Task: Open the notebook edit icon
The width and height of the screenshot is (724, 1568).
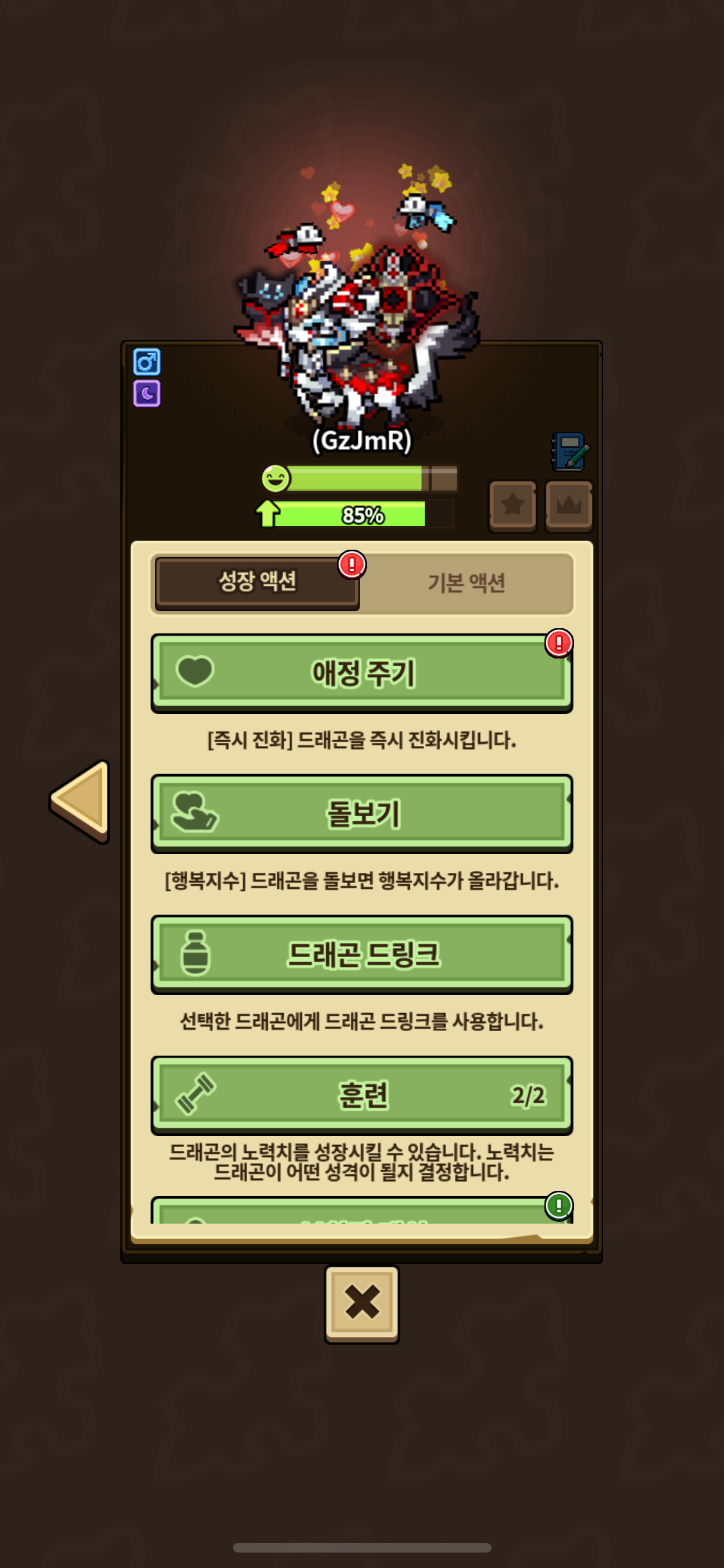Action: 570,451
